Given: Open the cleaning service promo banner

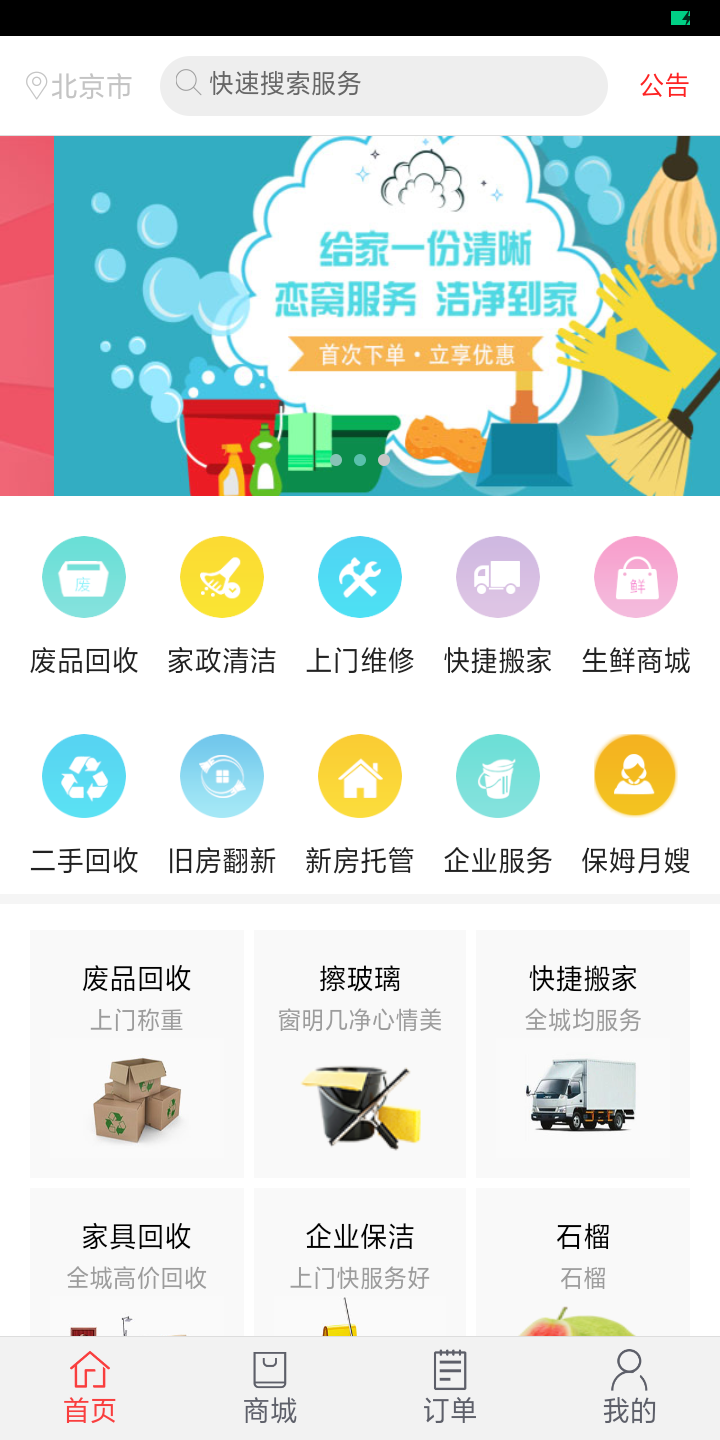Looking at the screenshot, I should point(386,316).
